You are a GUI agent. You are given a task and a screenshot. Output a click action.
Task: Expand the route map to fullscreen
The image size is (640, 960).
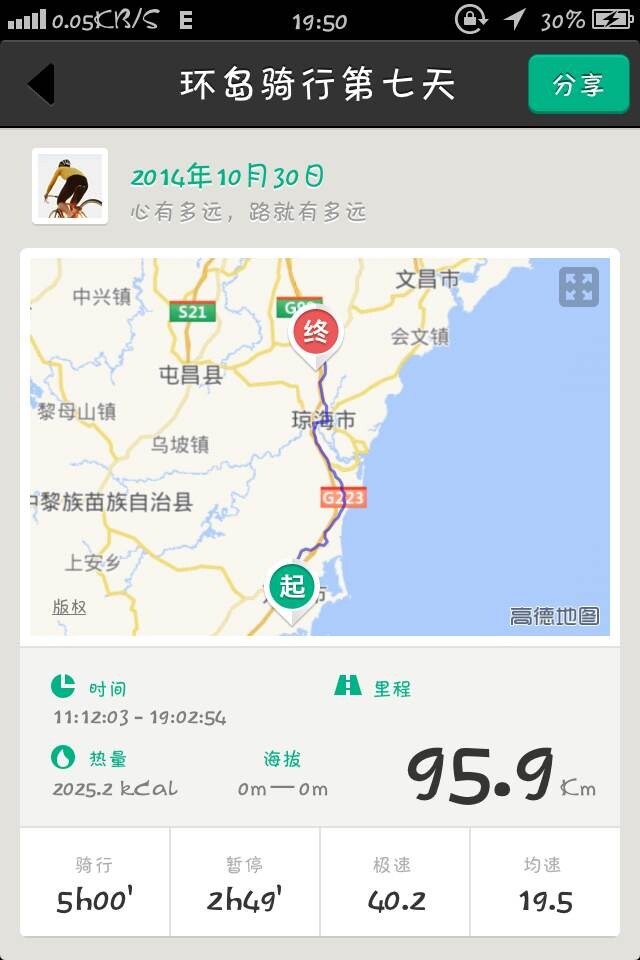579,287
